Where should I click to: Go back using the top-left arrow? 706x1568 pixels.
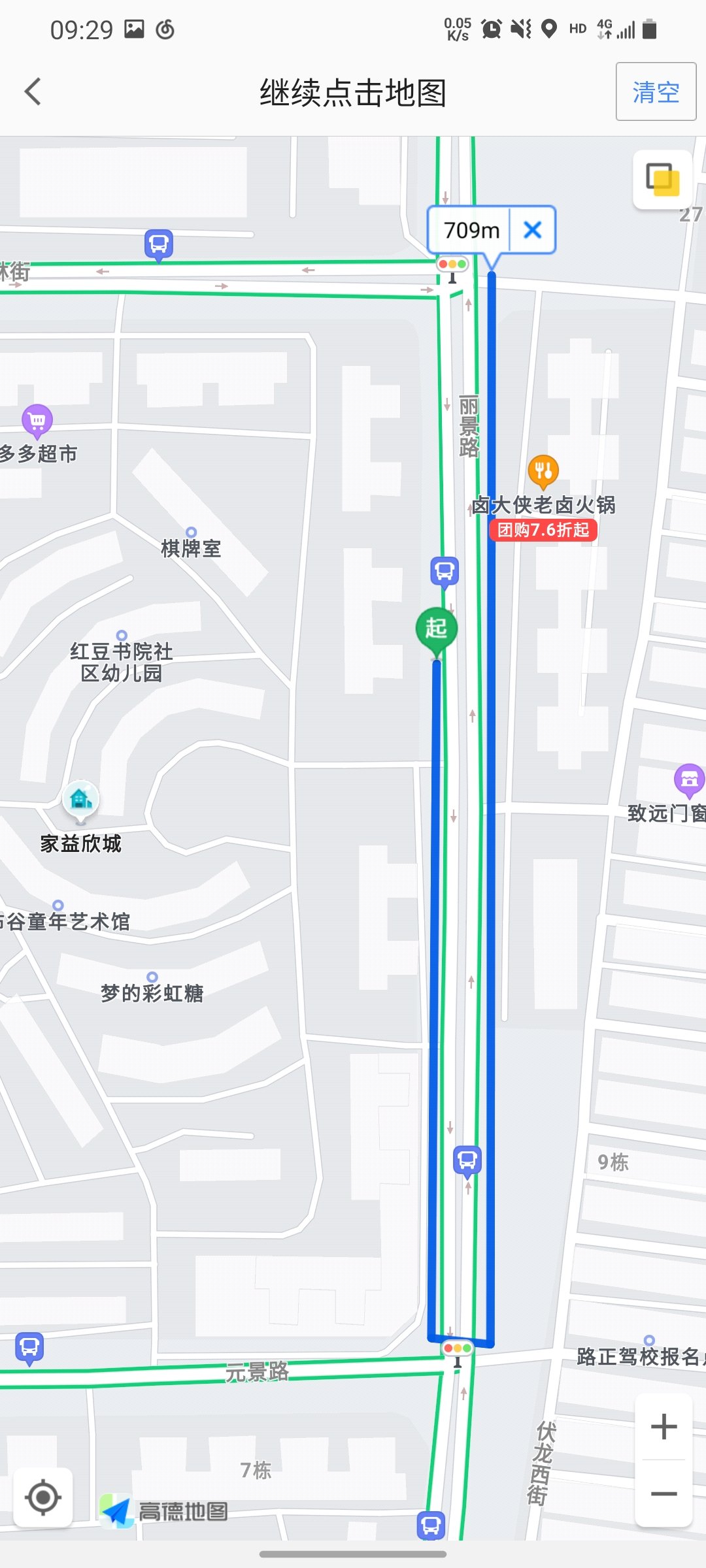pyautogui.click(x=33, y=91)
